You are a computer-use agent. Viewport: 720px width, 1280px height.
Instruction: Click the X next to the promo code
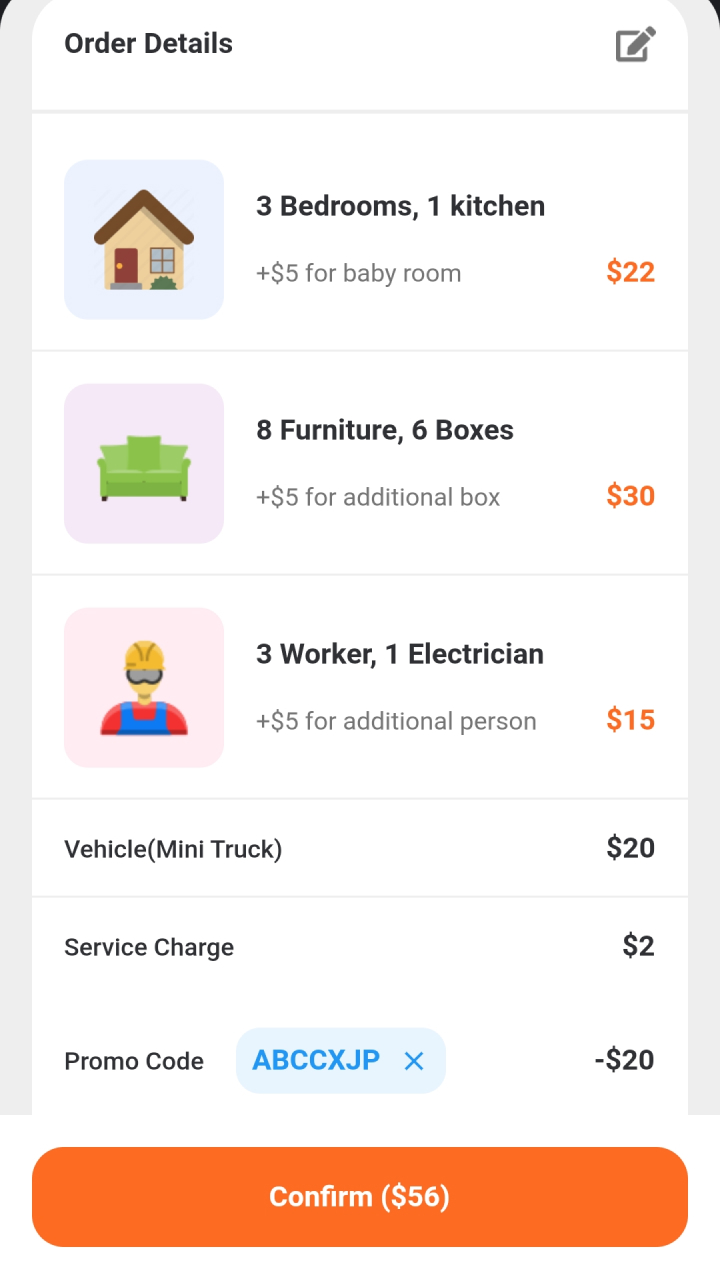click(413, 1061)
